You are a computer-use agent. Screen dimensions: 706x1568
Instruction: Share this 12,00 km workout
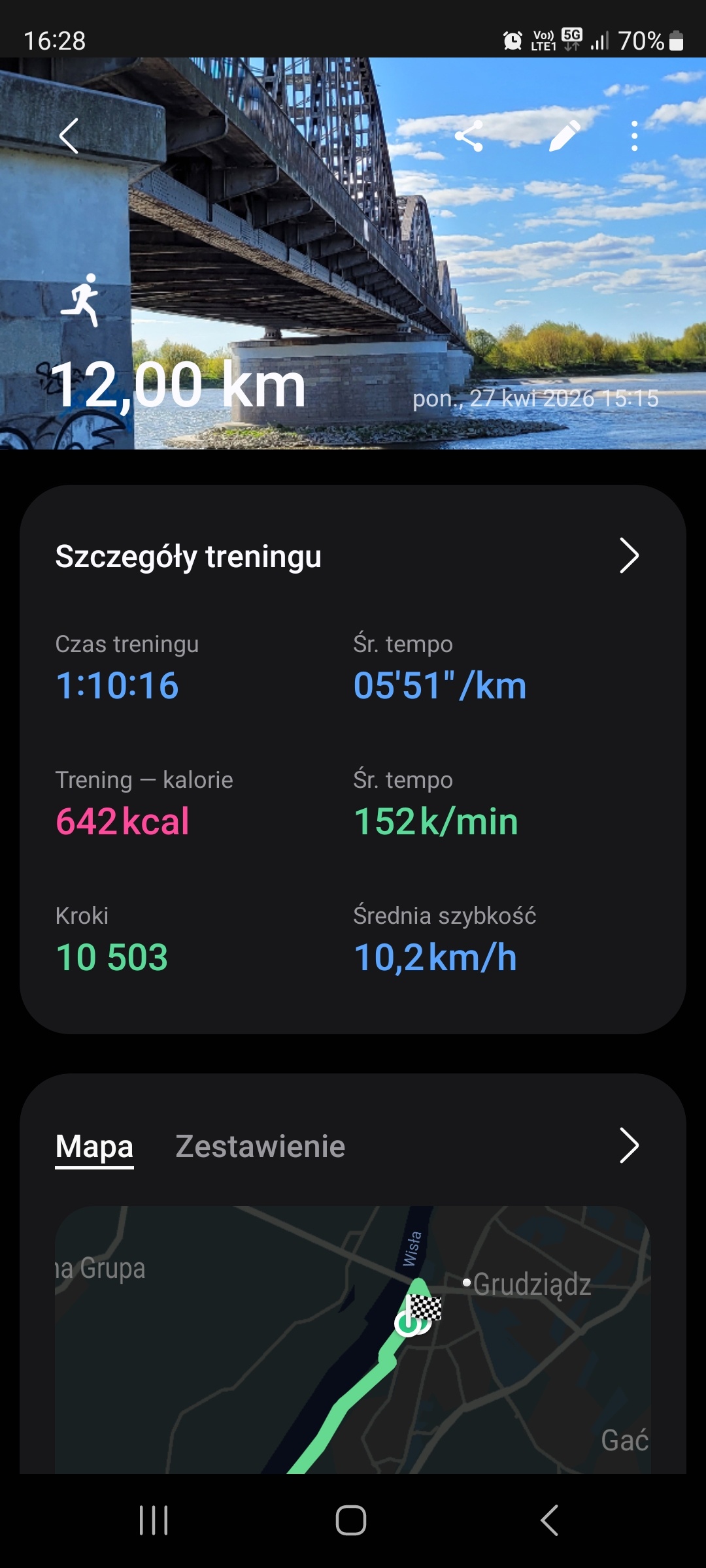coord(469,136)
